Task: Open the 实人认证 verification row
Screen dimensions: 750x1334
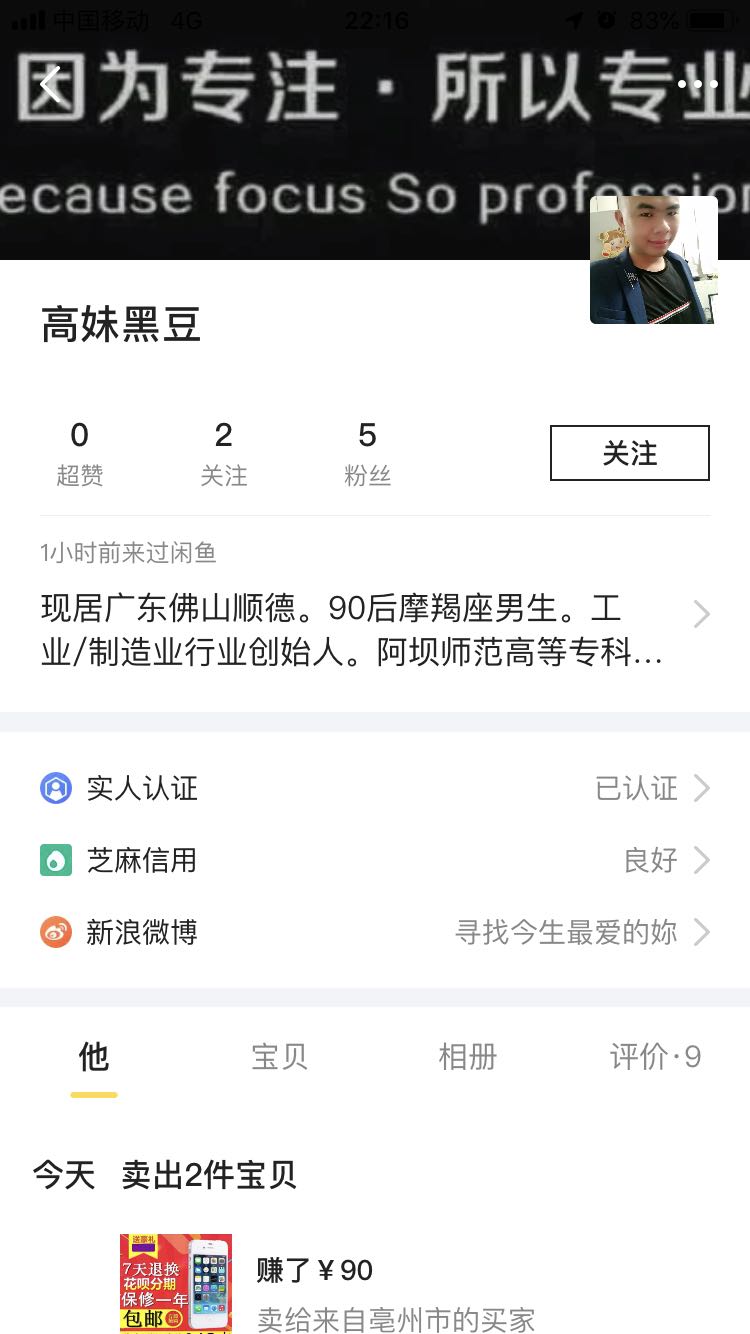Action: coord(375,788)
